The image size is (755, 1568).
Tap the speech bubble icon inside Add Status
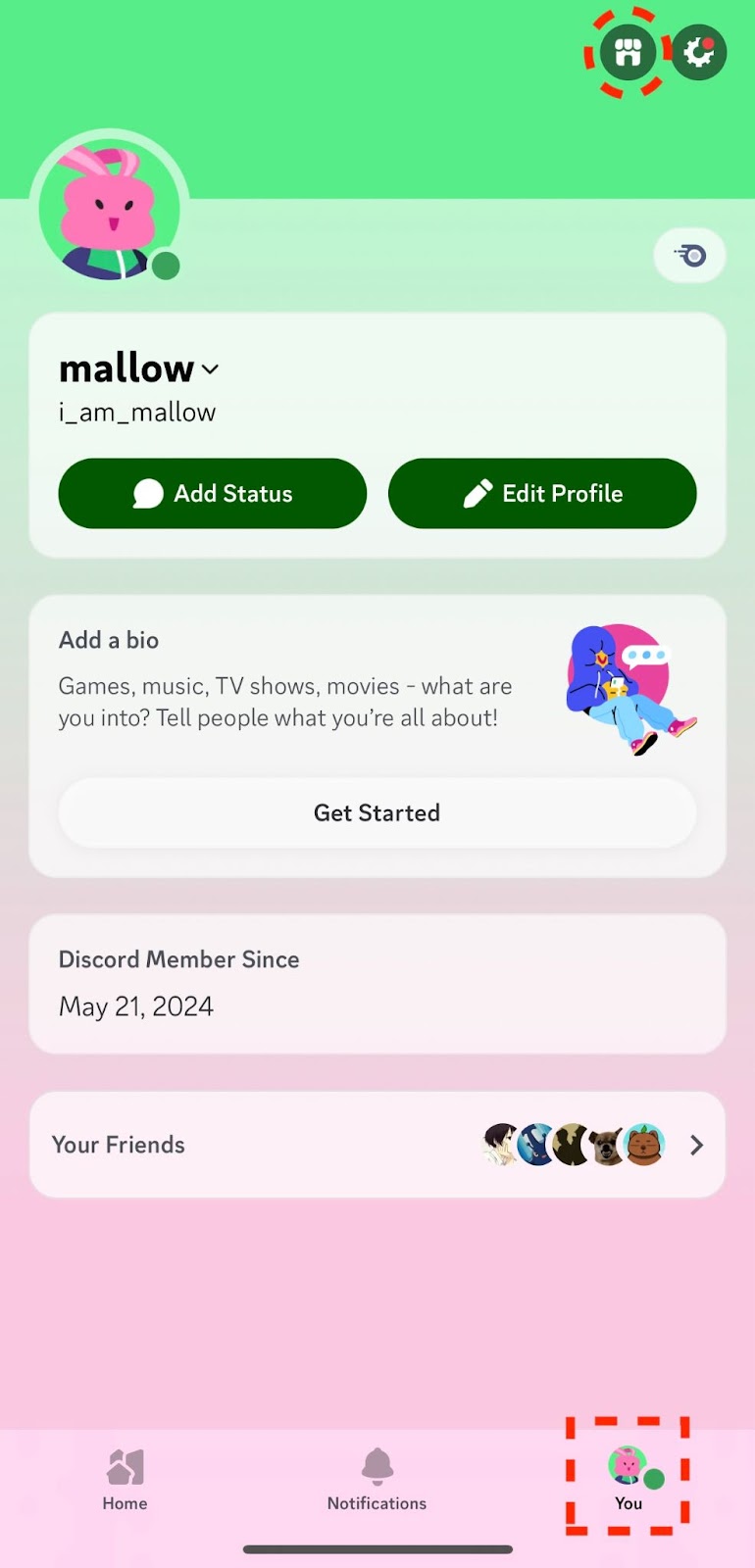148,493
